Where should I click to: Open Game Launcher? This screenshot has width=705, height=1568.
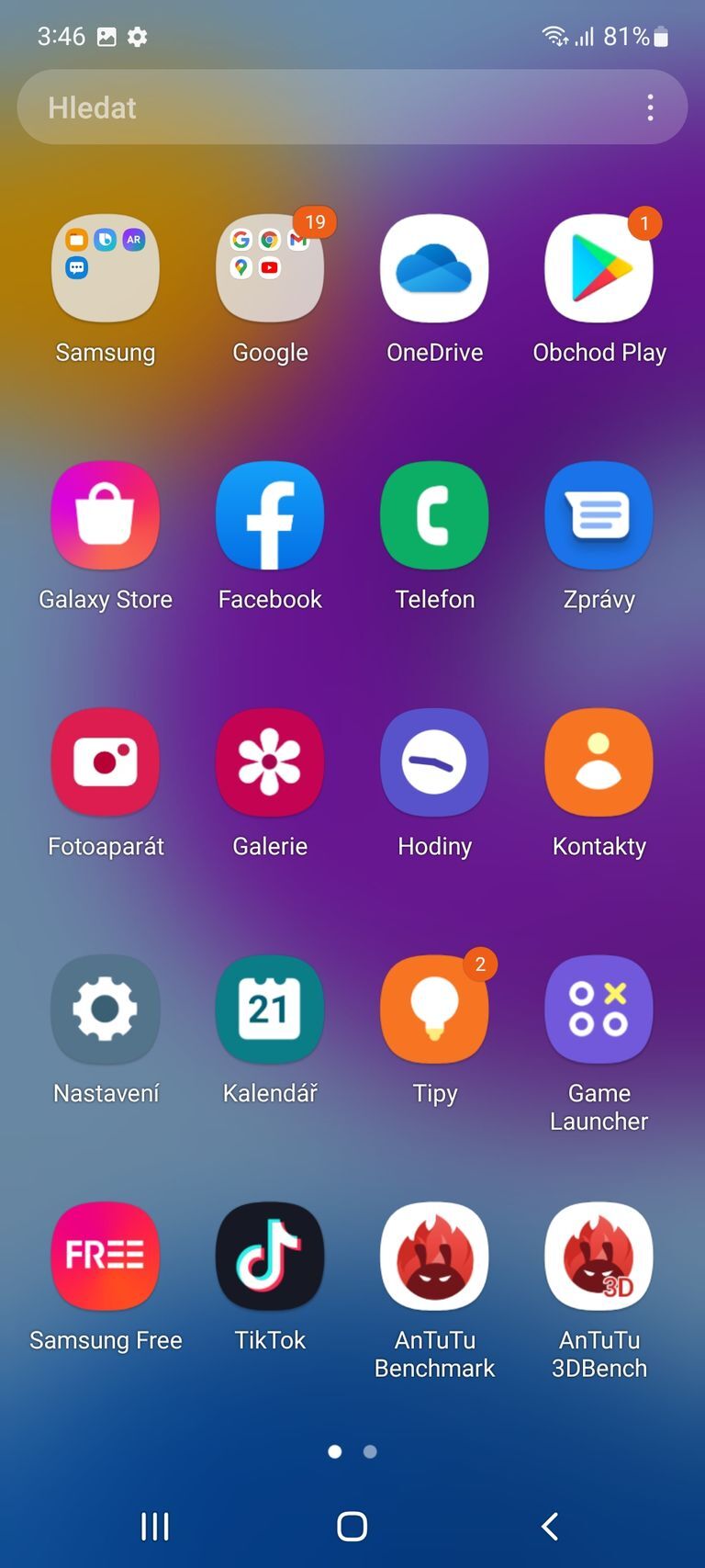[599, 1009]
